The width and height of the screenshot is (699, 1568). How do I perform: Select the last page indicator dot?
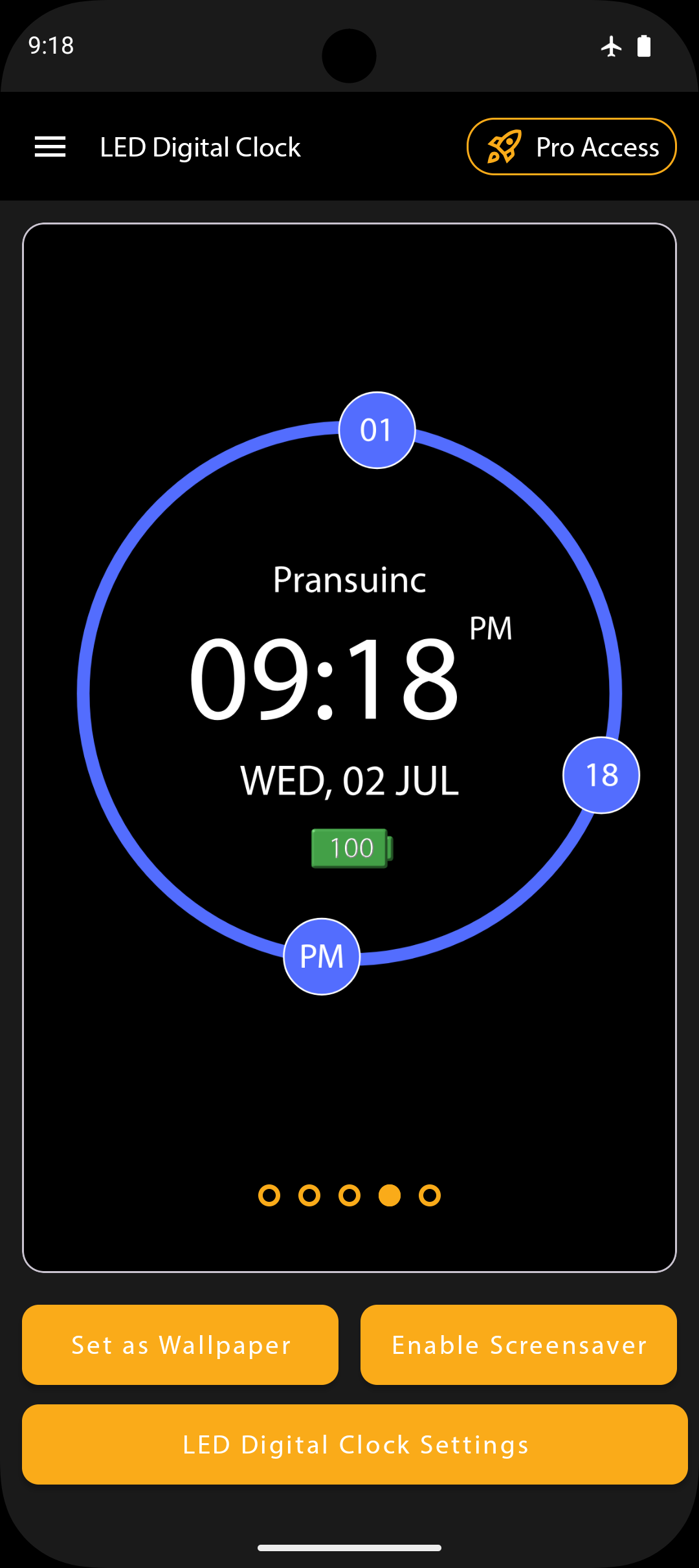pyautogui.click(x=429, y=1195)
